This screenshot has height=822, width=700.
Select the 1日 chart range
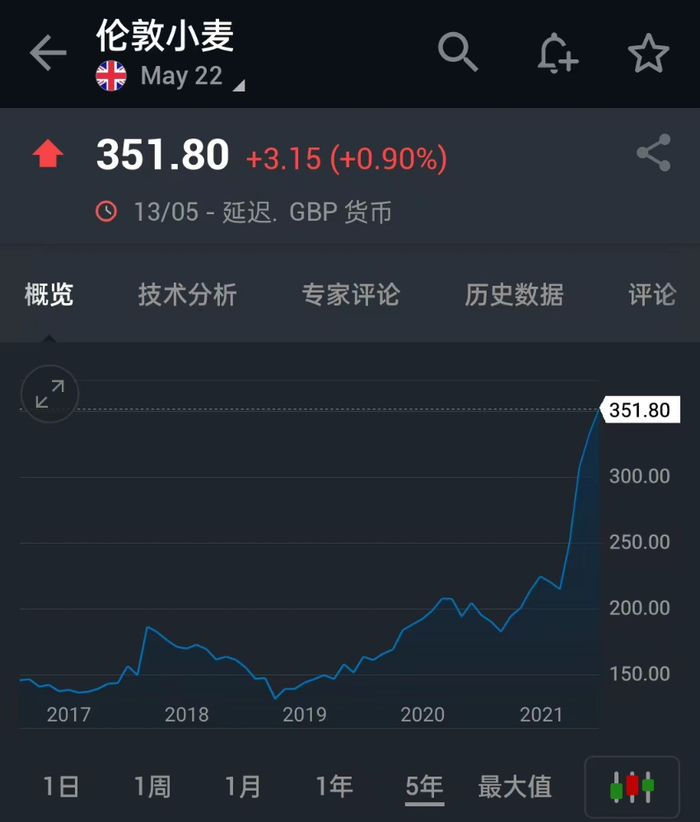click(x=60, y=787)
